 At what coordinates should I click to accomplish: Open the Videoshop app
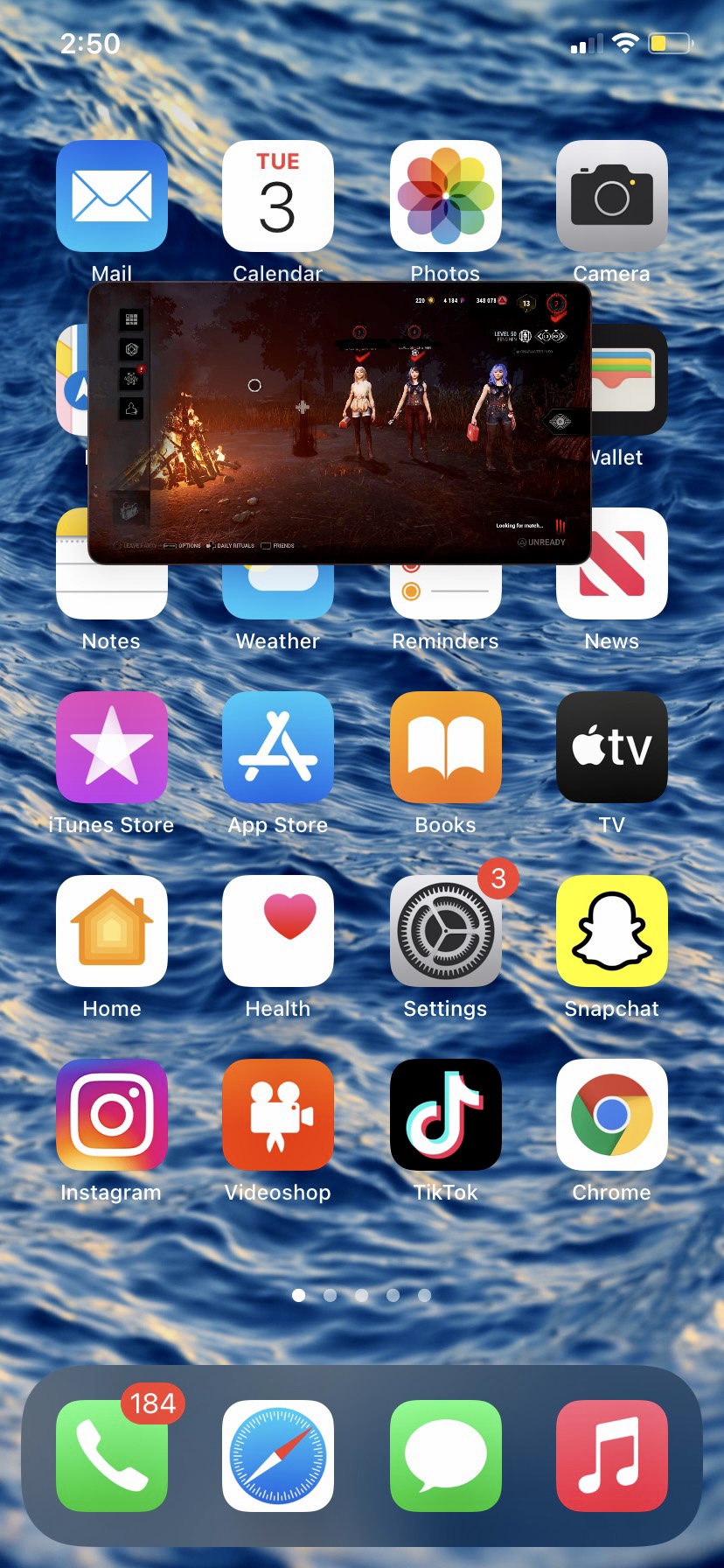[x=278, y=1115]
